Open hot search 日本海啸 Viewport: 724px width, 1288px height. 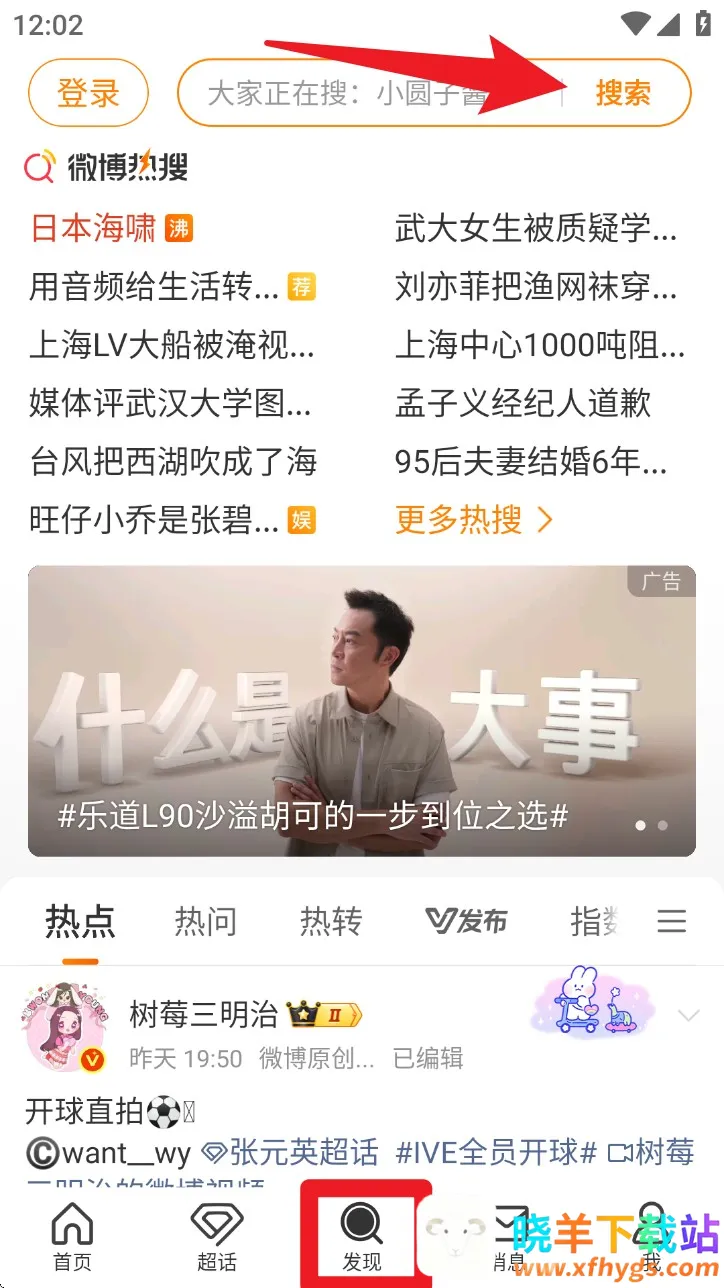[94, 228]
